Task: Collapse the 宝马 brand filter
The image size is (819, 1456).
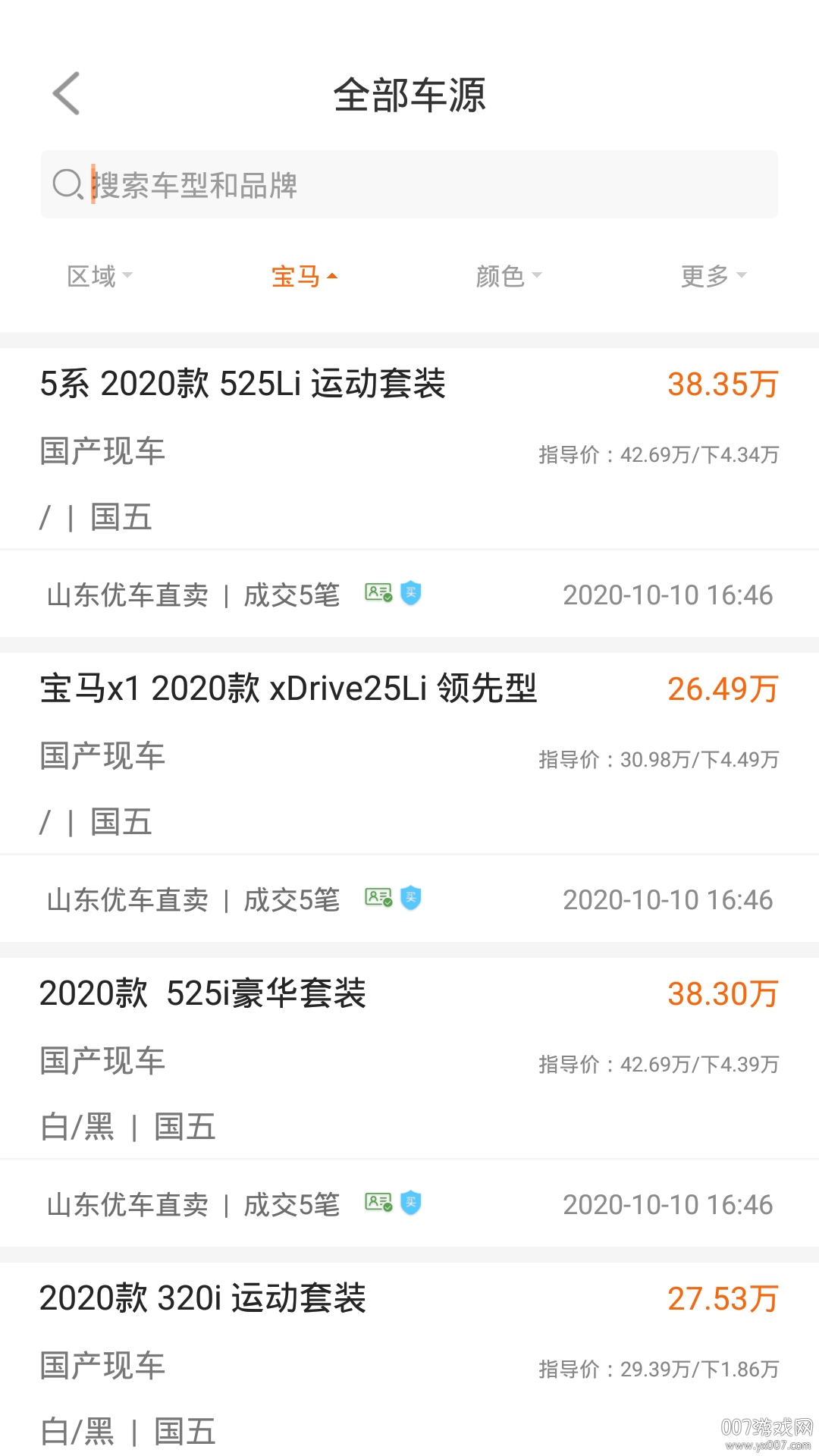Action: pos(304,276)
